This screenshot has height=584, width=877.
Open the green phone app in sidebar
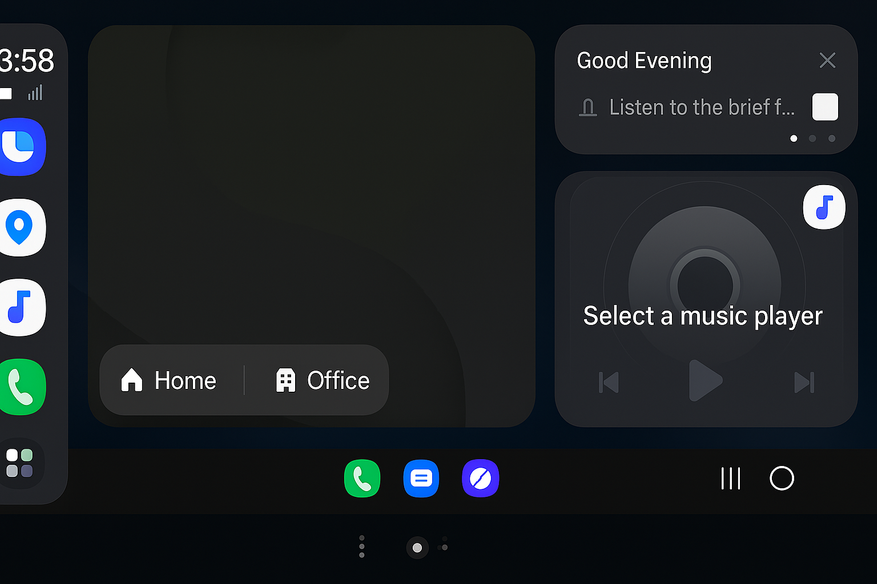20,386
